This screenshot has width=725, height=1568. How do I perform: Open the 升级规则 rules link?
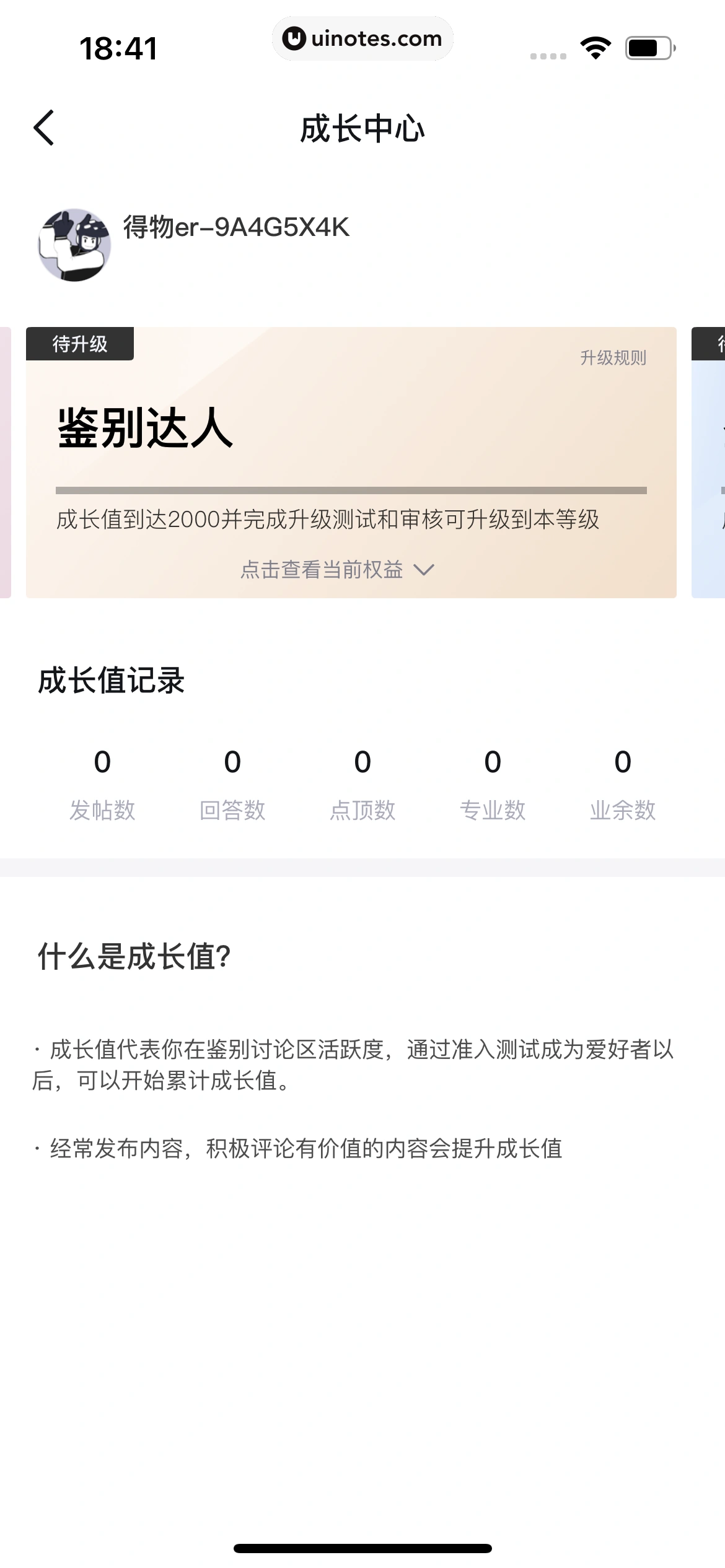pyautogui.click(x=615, y=356)
